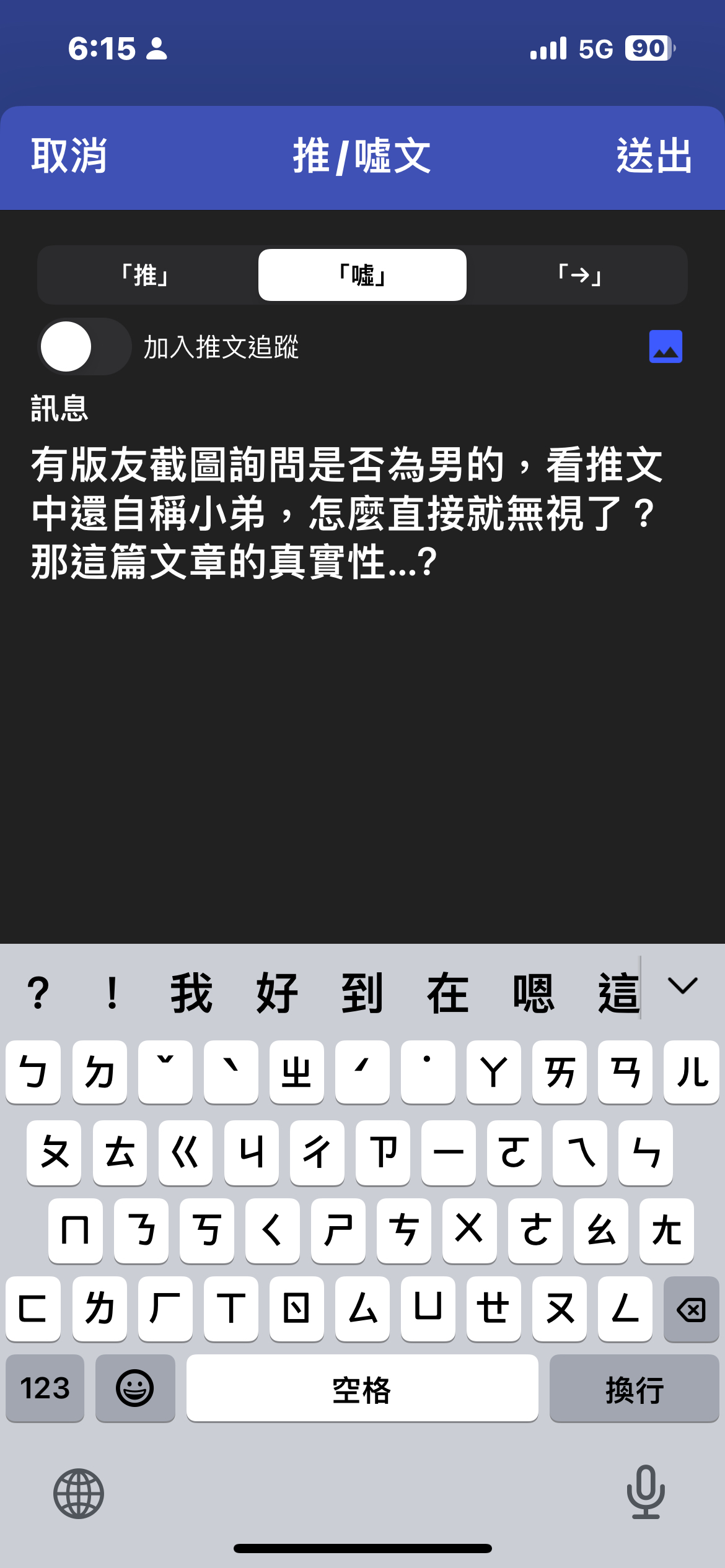Viewport: 725px width, 1568px height.
Task: Open the emoji keyboard
Action: tap(135, 1388)
